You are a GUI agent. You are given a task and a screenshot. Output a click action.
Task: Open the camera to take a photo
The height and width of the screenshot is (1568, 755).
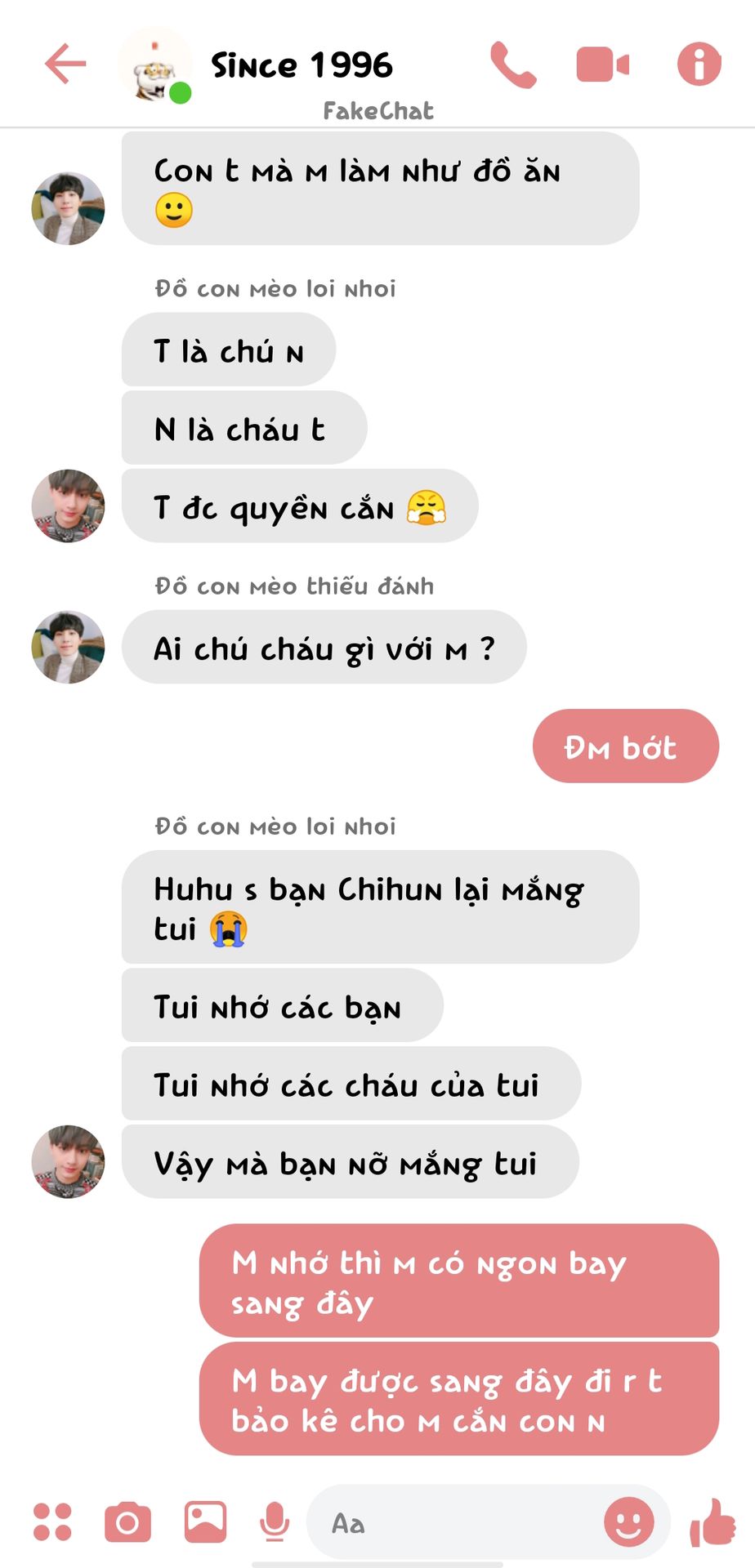128,1522
